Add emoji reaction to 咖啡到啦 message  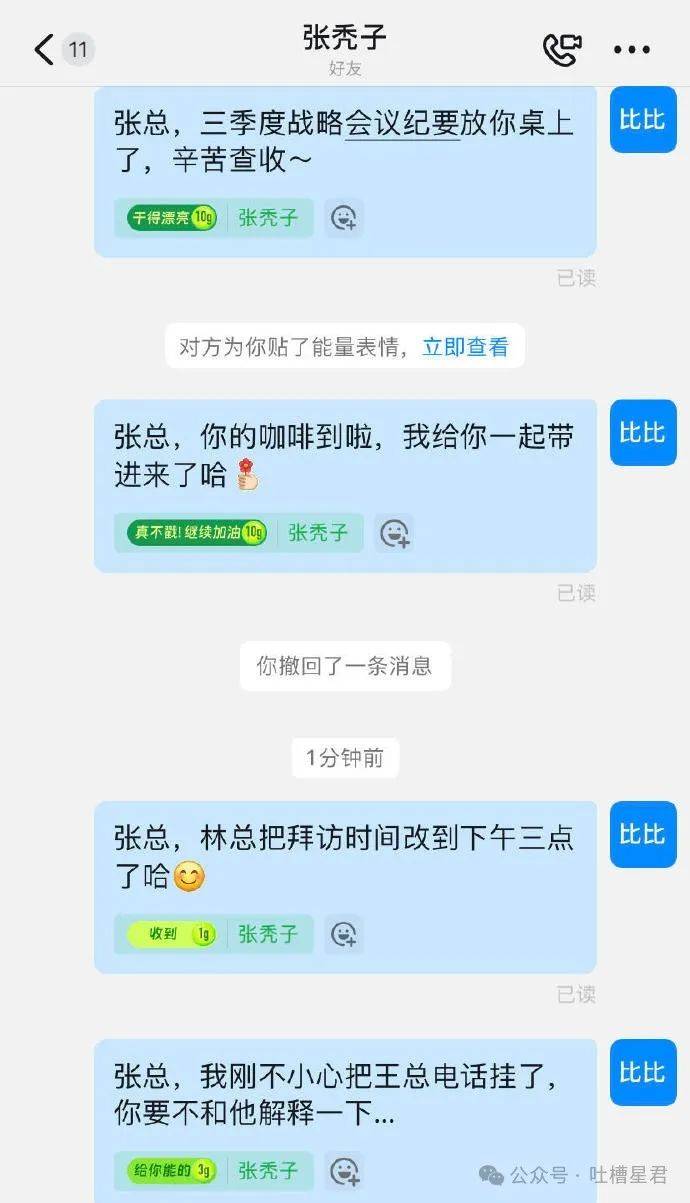point(394,533)
